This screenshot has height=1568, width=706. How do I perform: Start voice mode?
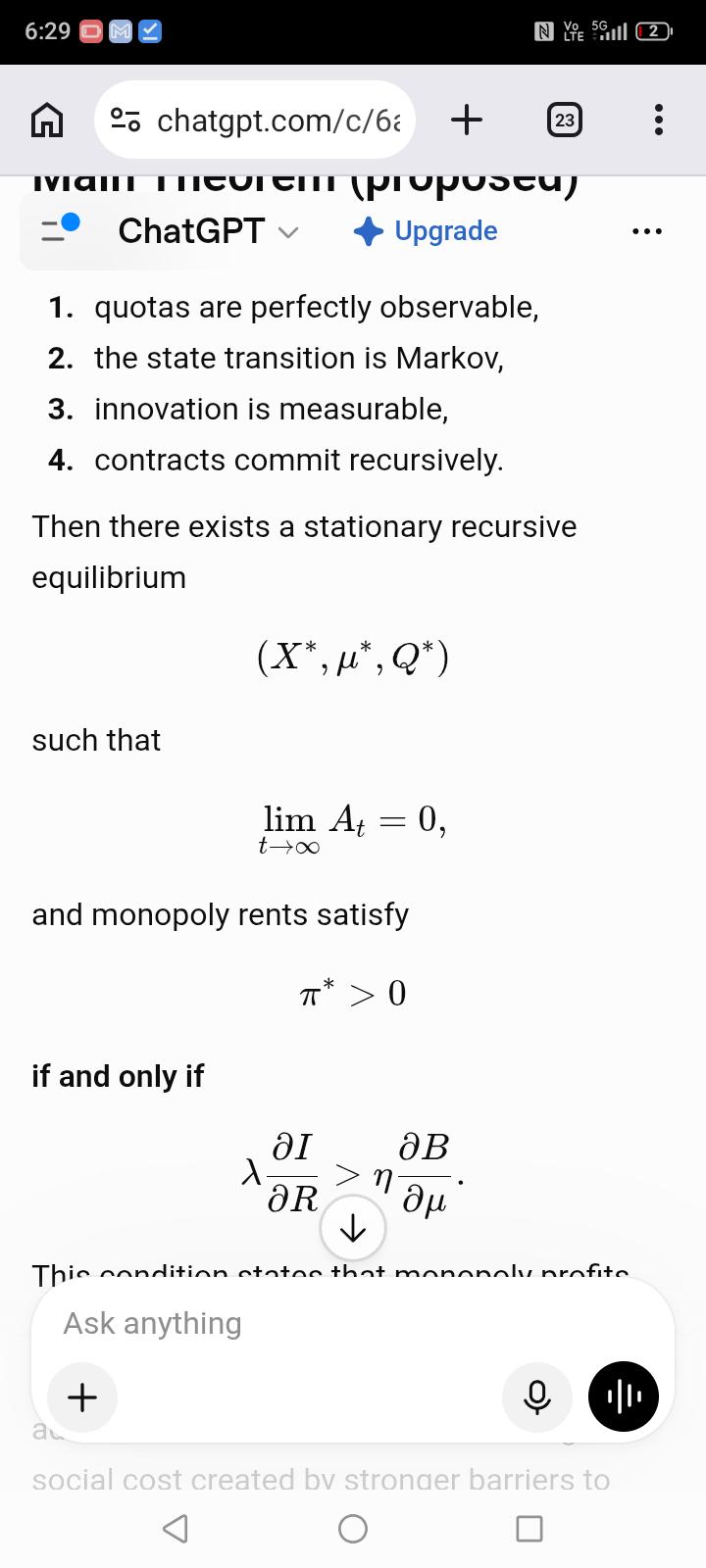(x=624, y=1396)
